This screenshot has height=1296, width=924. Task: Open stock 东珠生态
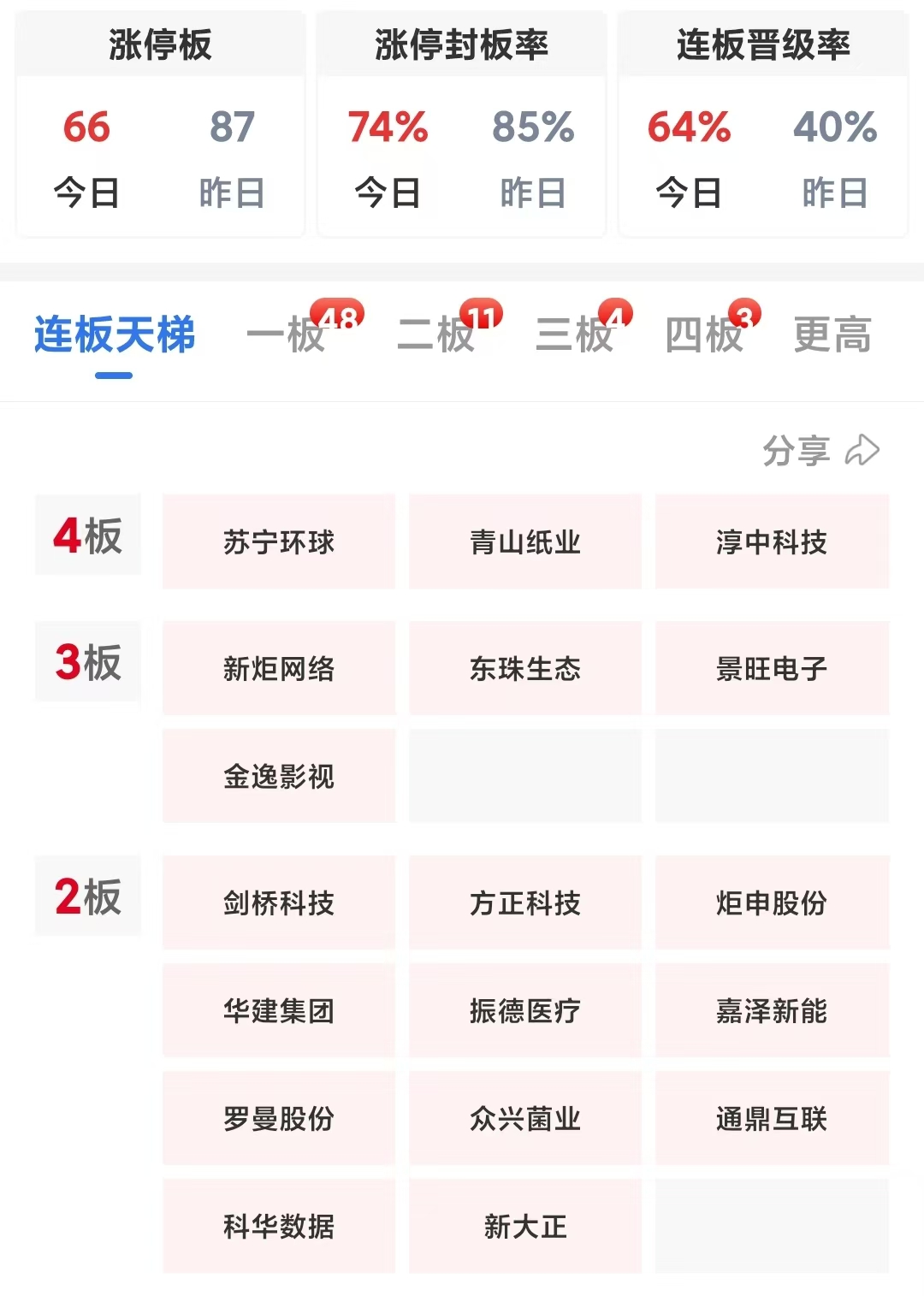[x=525, y=668]
